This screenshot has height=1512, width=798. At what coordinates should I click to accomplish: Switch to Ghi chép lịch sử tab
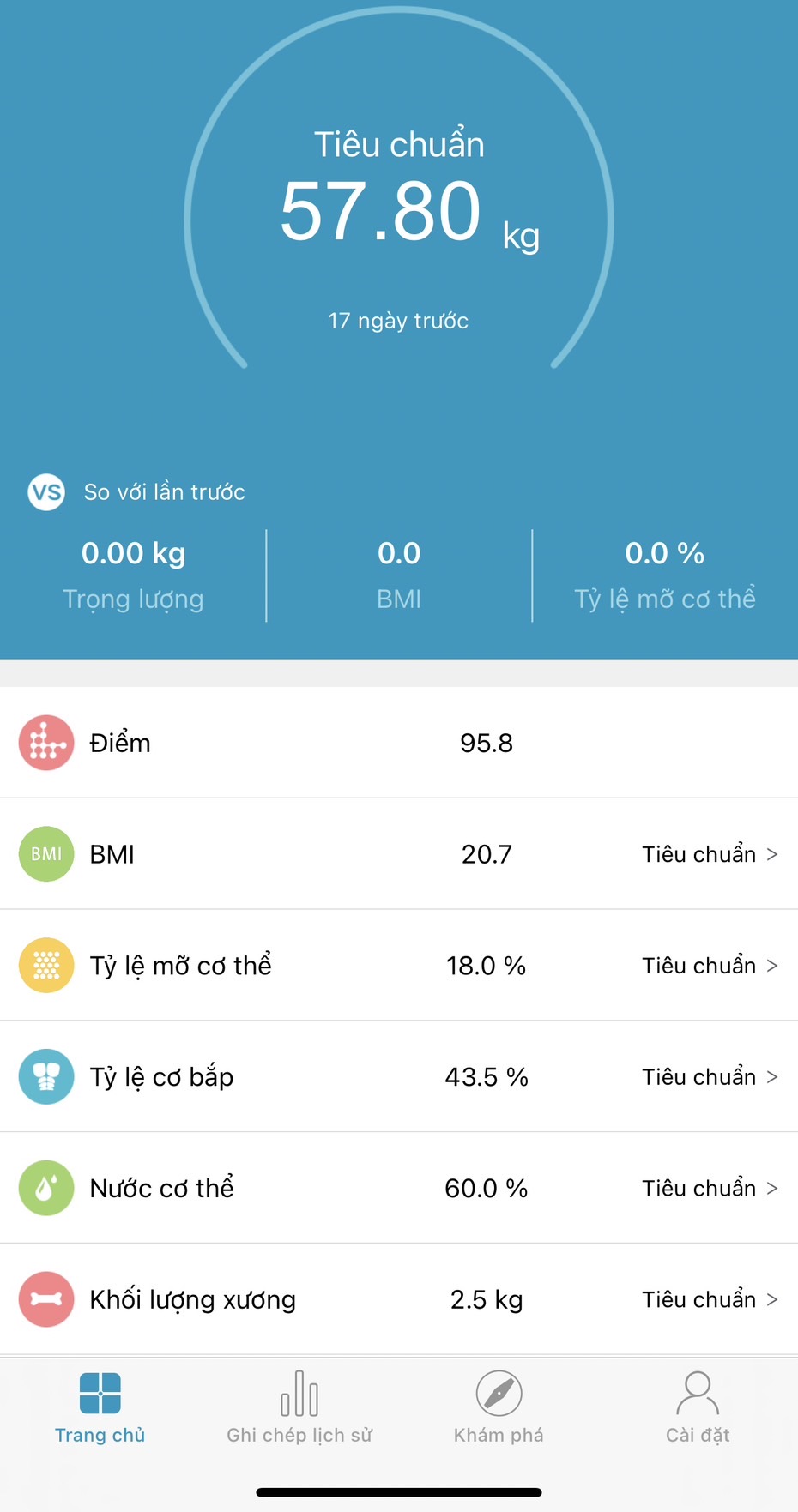tap(299, 1407)
